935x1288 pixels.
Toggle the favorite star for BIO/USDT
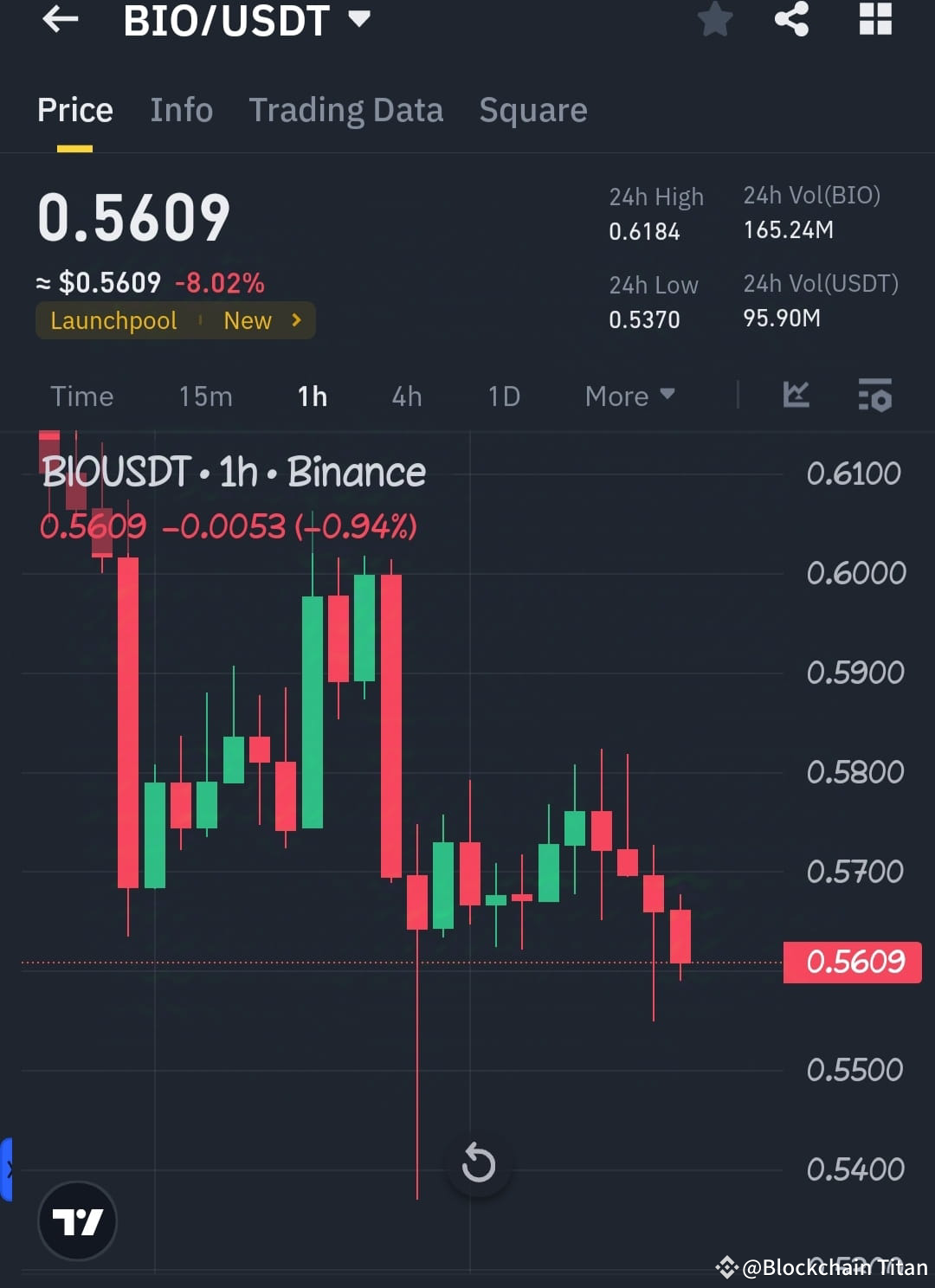715,20
